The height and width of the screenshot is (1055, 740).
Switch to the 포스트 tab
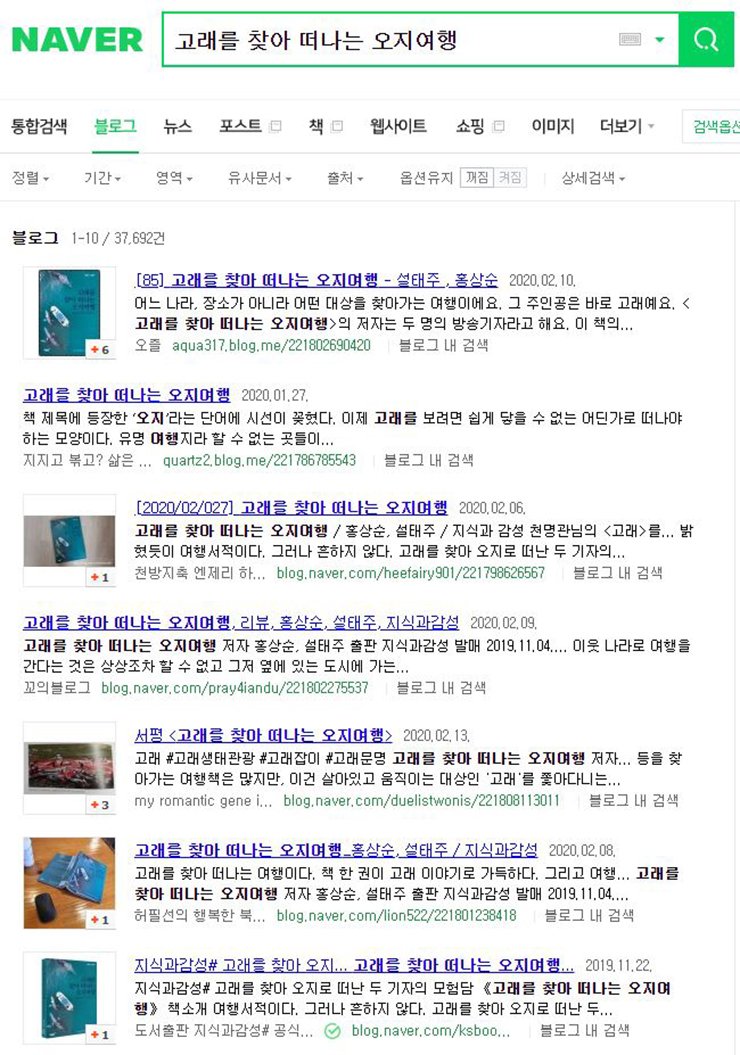click(241, 126)
